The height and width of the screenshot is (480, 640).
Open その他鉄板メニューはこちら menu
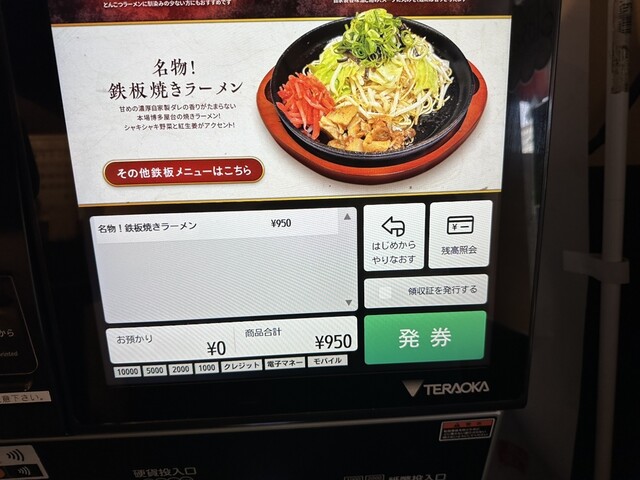click(x=183, y=171)
